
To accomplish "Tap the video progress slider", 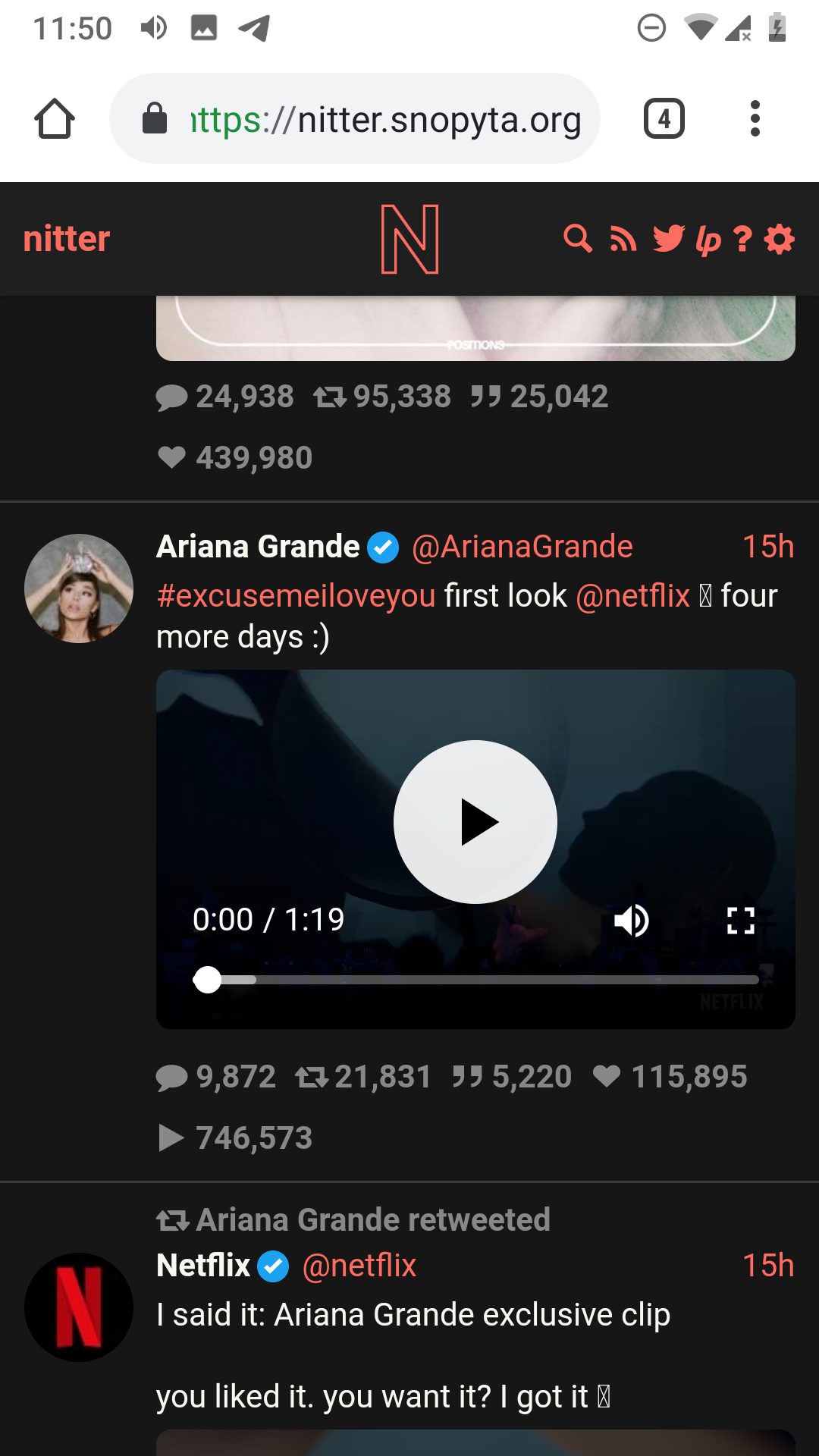I will click(x=475, y=980).
